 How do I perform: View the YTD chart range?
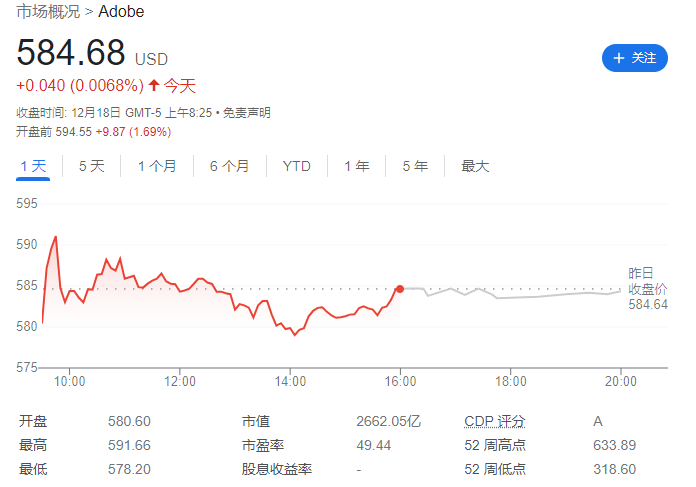pyautogui.click(x=296, y=166)
